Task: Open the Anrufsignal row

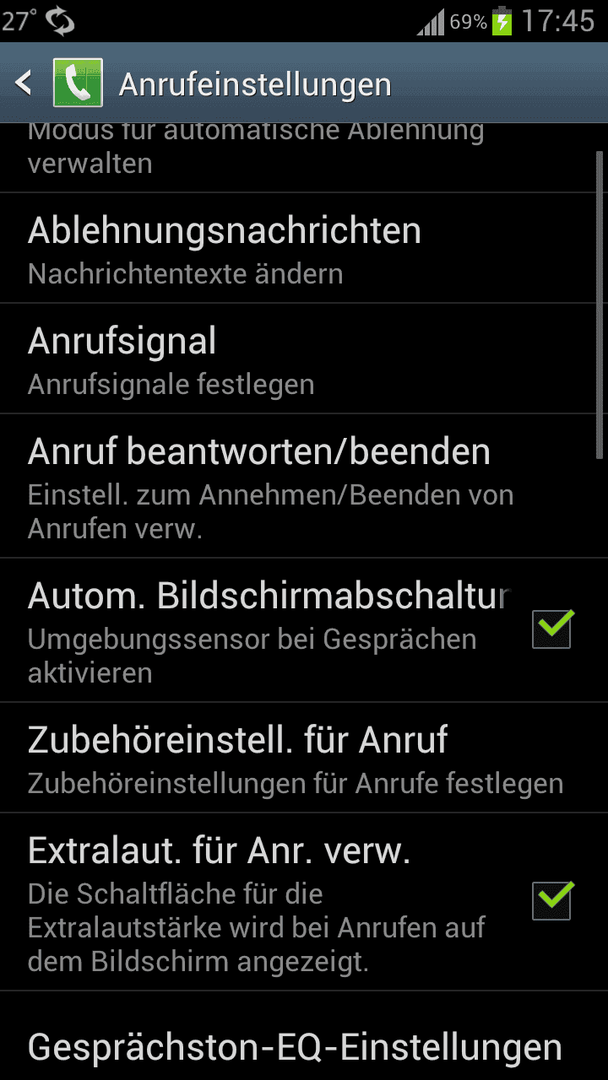Action: coord(304,359)
